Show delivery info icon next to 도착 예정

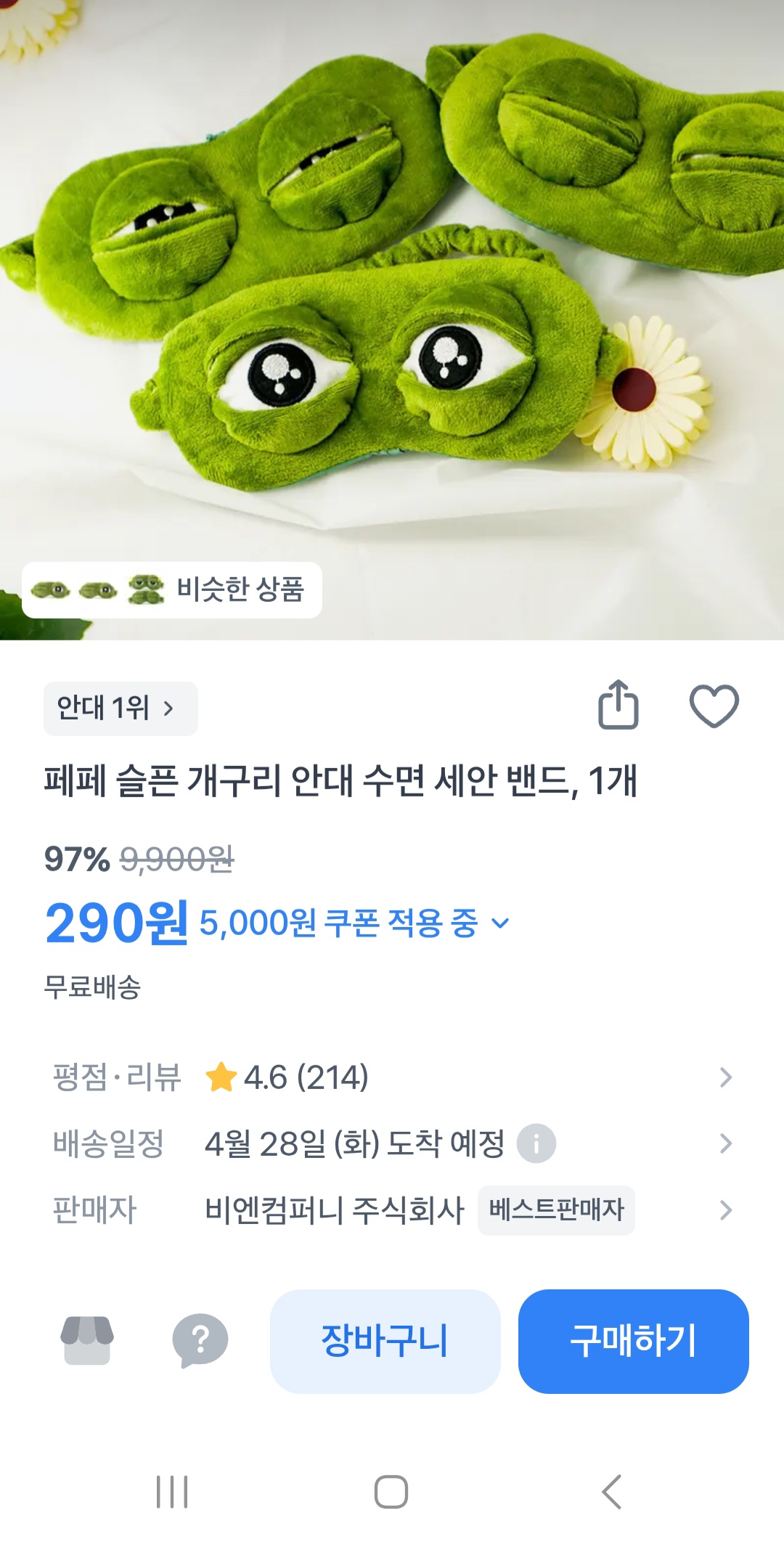pos(536,1144)
